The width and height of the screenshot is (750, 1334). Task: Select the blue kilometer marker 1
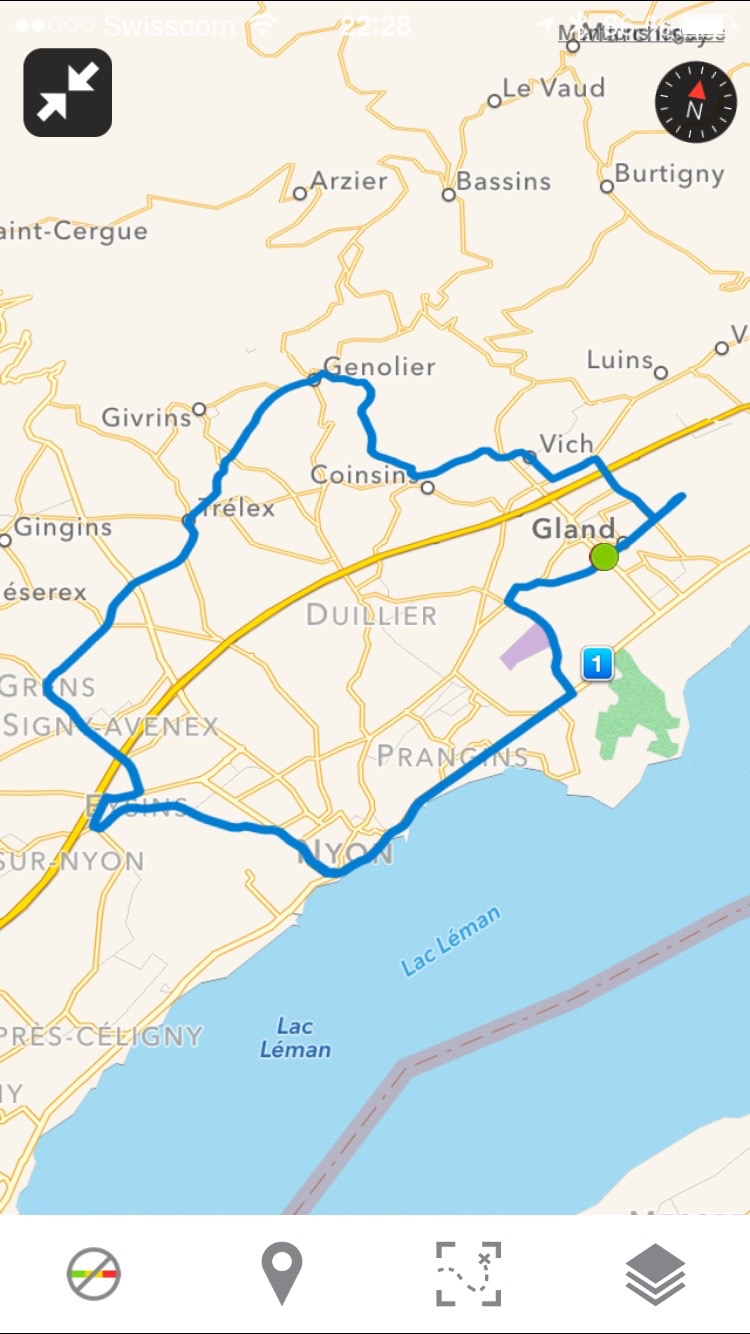click(x=597, y=663)
